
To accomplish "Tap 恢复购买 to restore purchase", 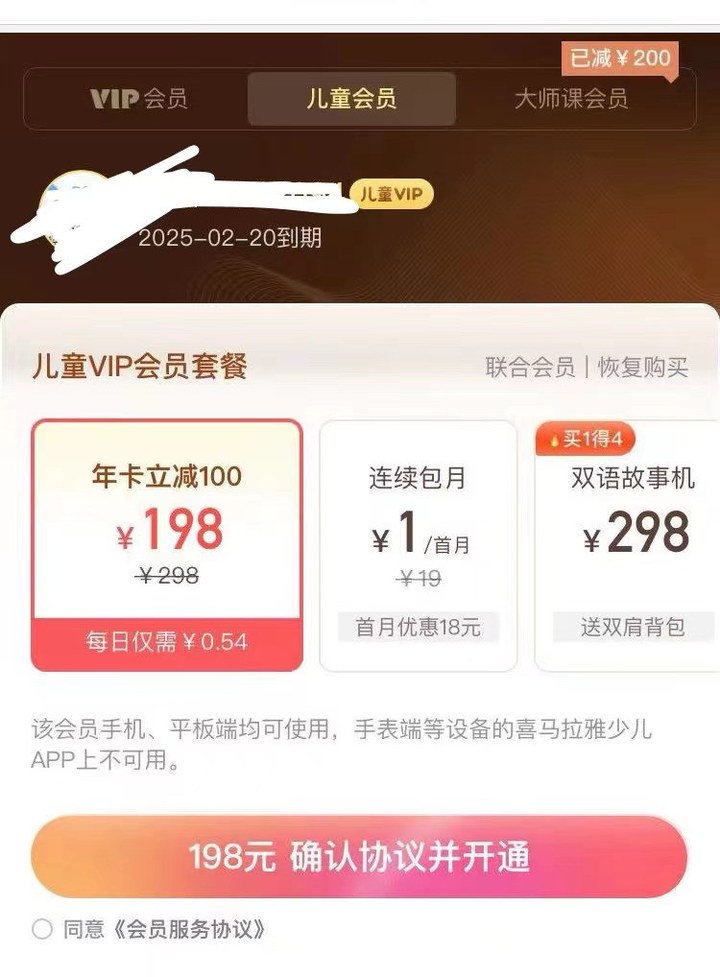I will coord(643,367).
